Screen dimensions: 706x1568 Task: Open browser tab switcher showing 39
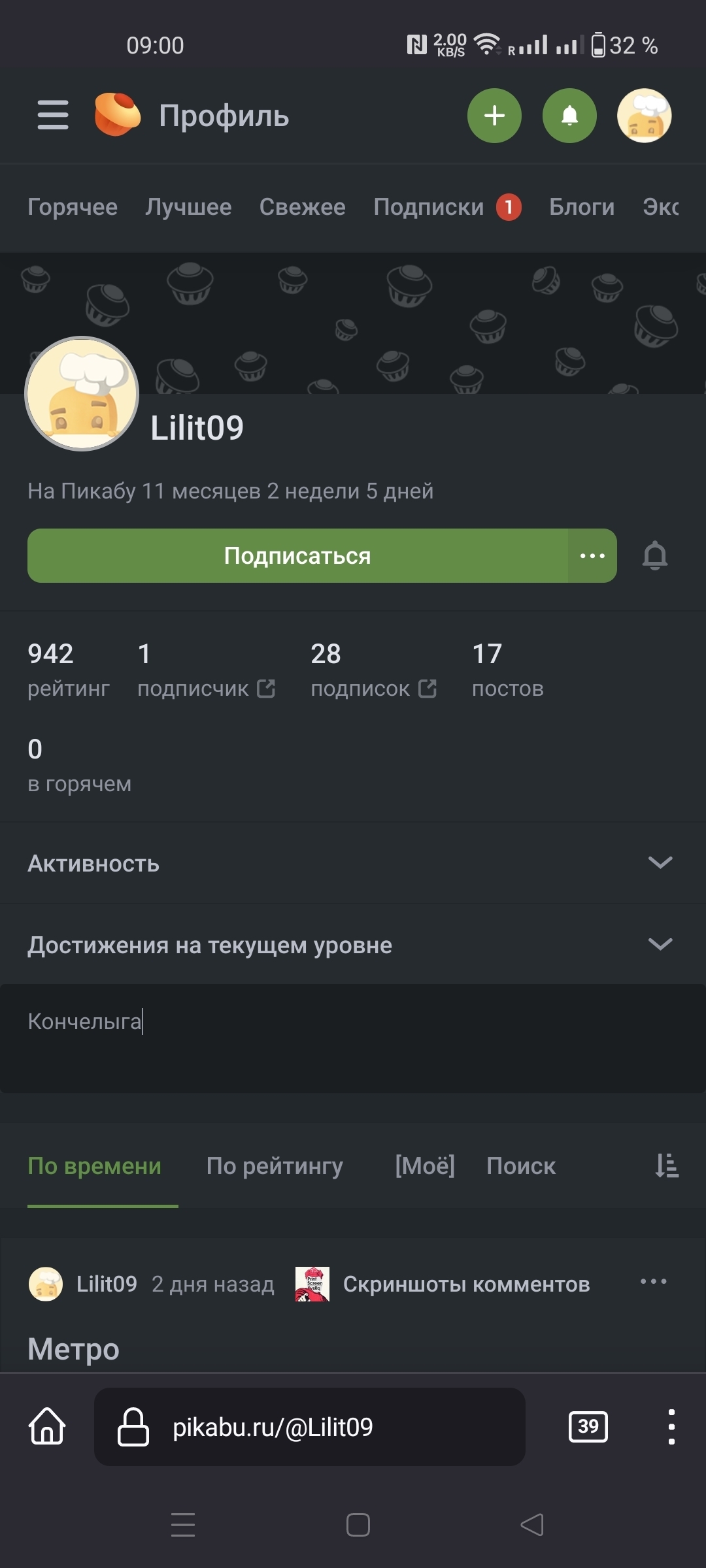[x=588, y=1426]
